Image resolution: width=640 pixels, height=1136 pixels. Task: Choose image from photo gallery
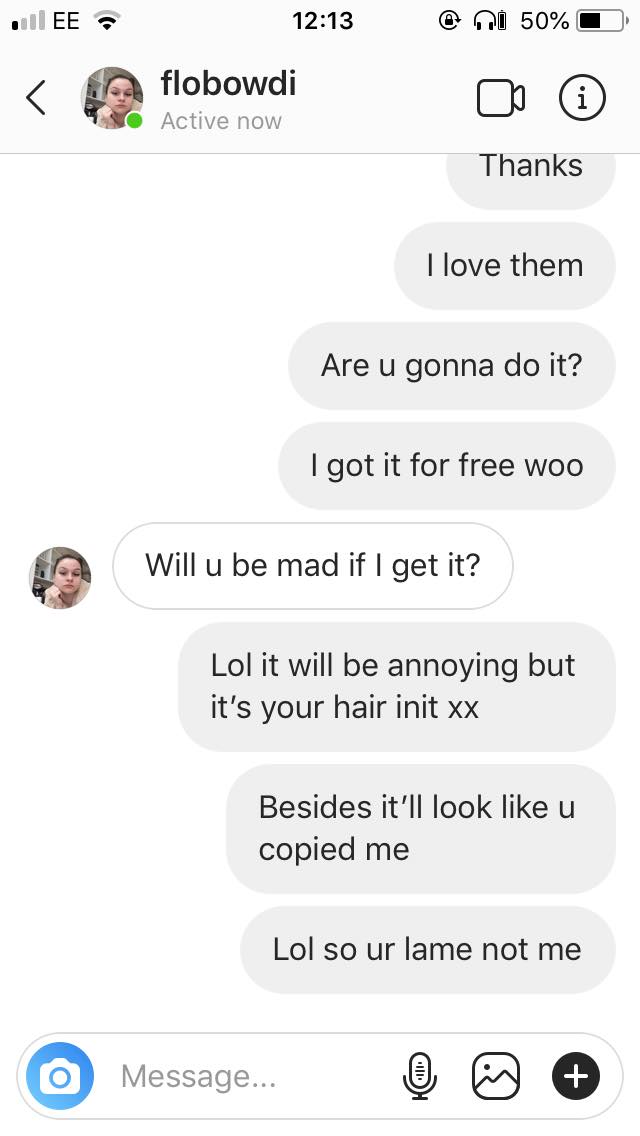pyautogui.click(x=496, y=1077)
